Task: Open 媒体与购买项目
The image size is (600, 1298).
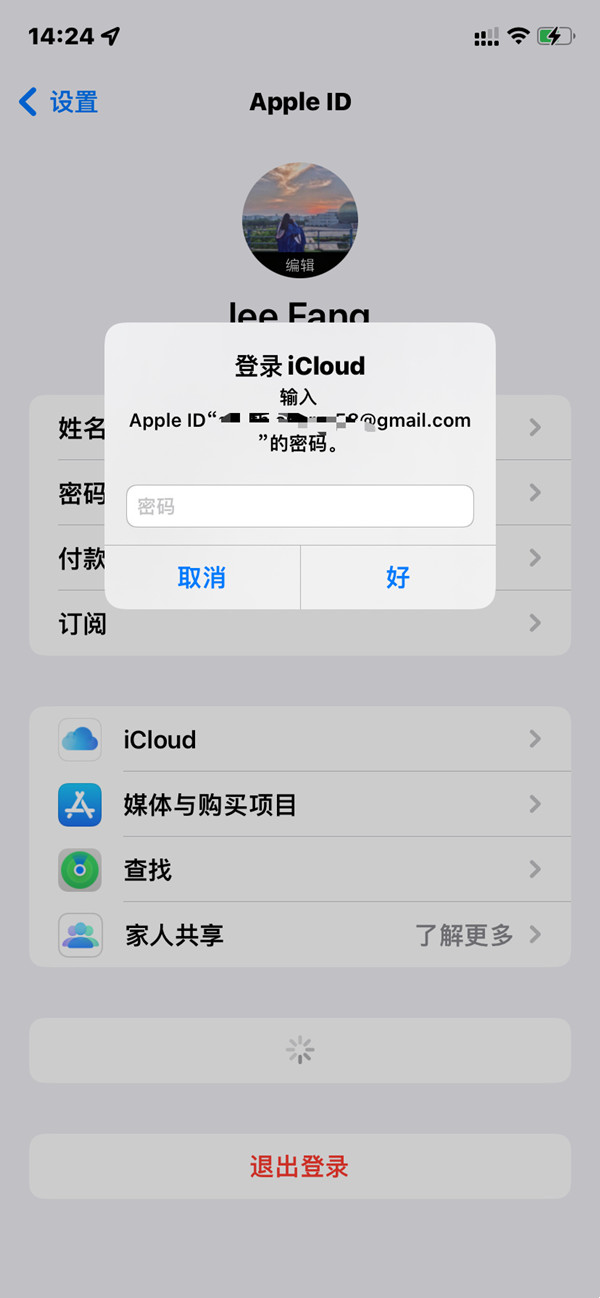Action: tap(300, 805)
